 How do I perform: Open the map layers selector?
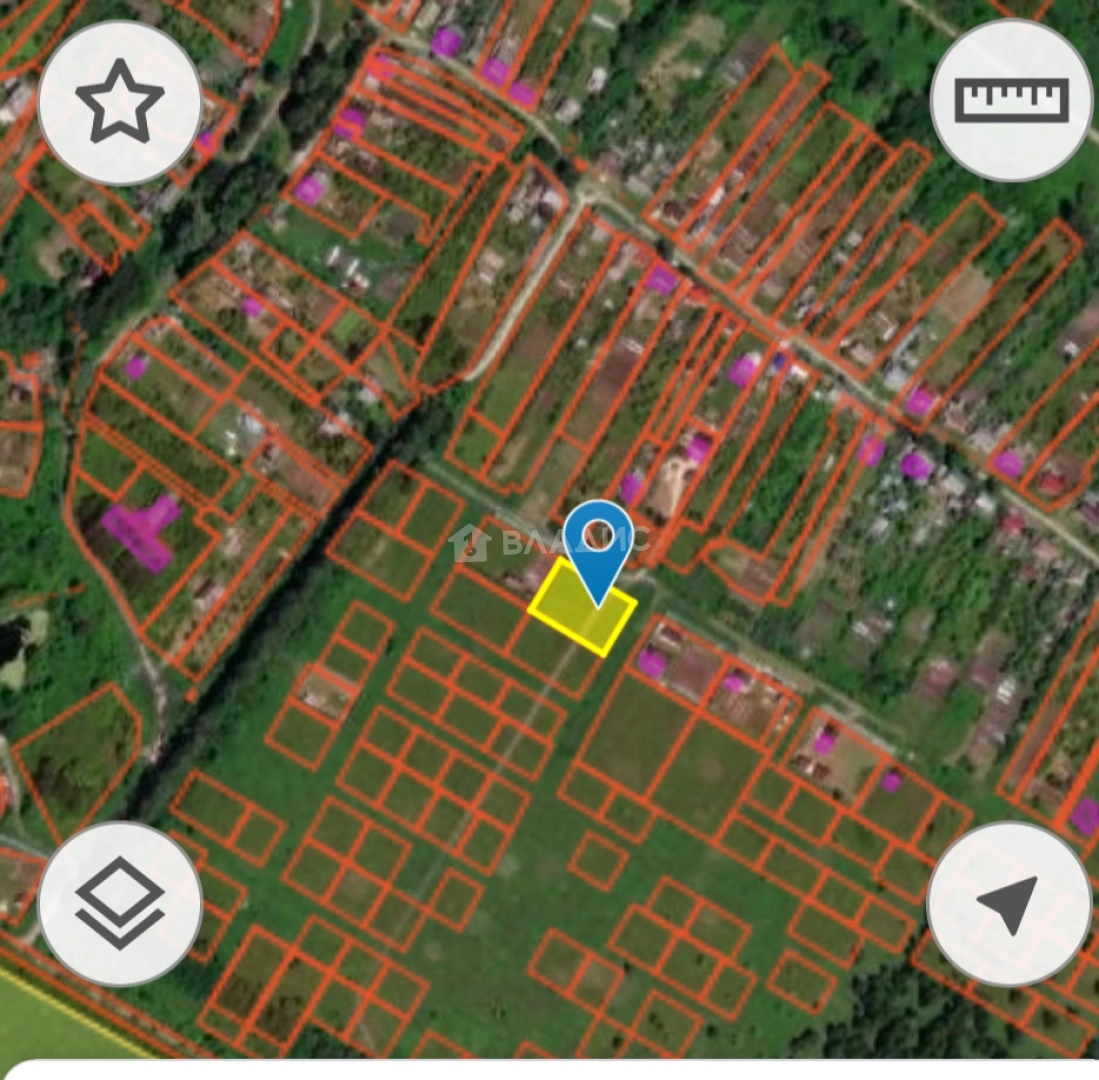120,903
